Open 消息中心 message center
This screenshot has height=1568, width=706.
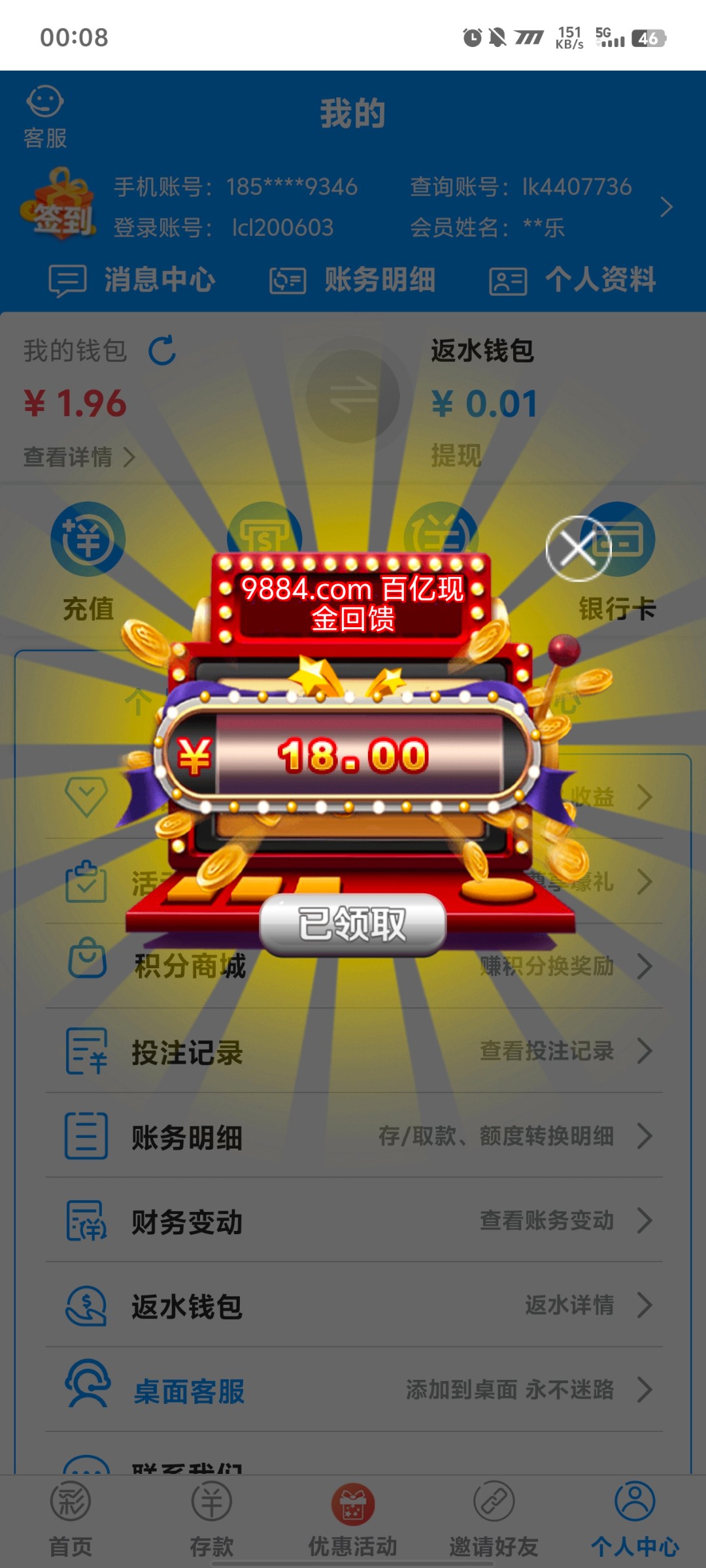(x=132, y=280)
